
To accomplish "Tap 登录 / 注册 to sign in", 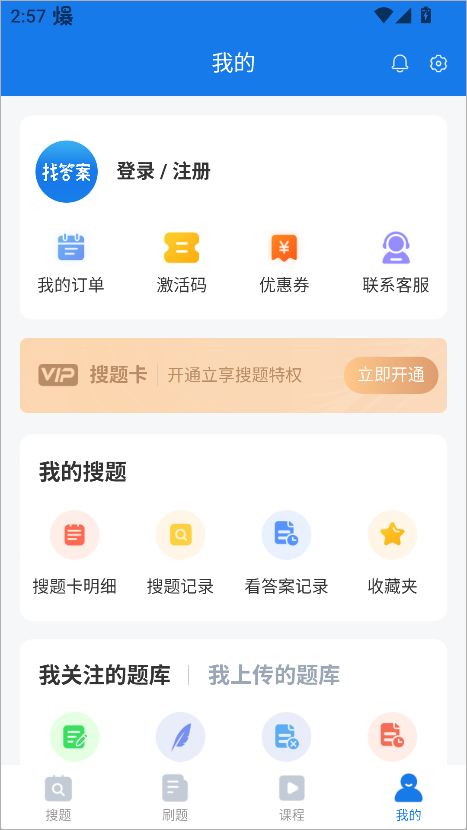I will click(164, 172).
